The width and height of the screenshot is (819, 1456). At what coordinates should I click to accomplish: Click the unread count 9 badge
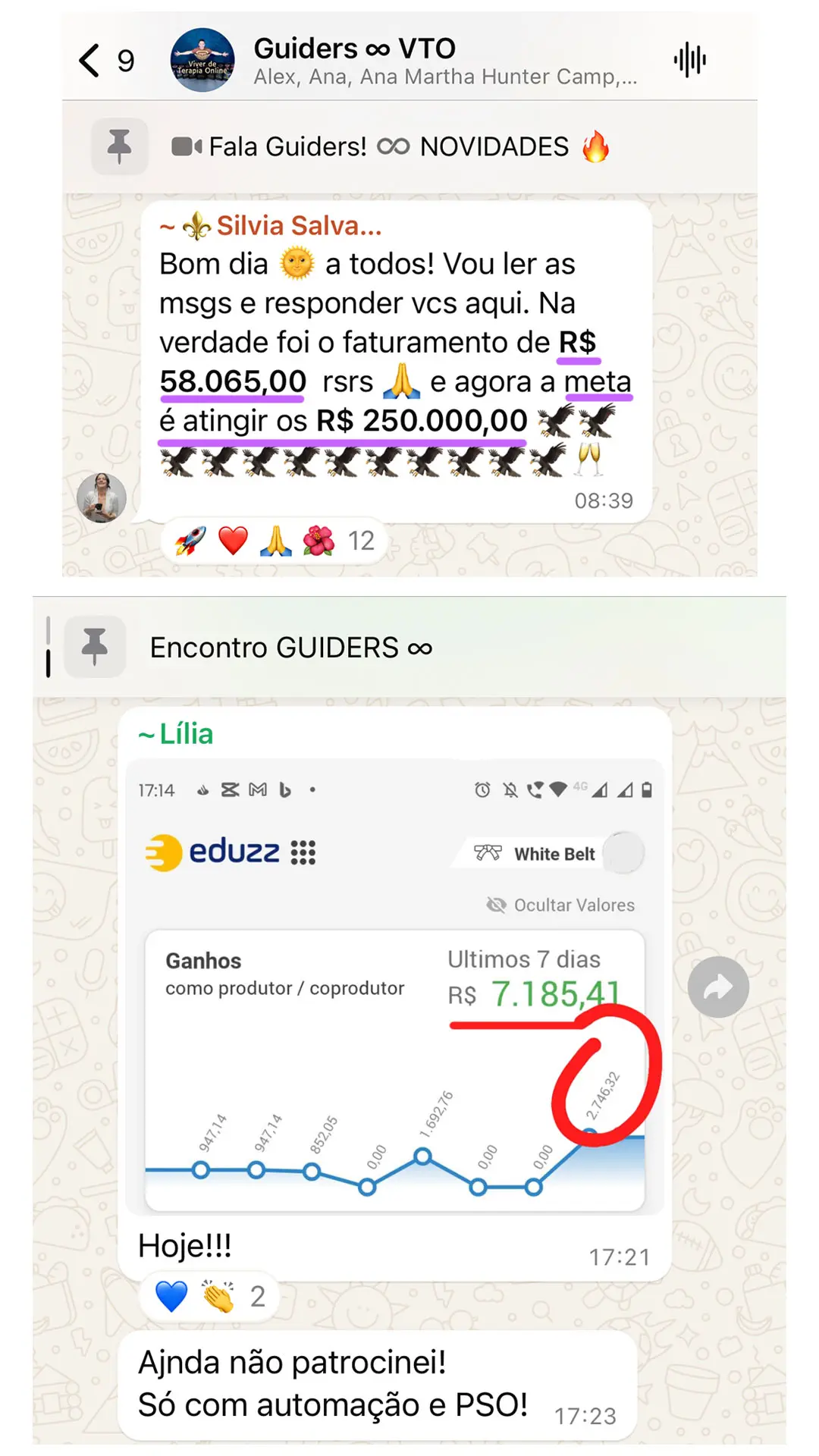(125, 59)
